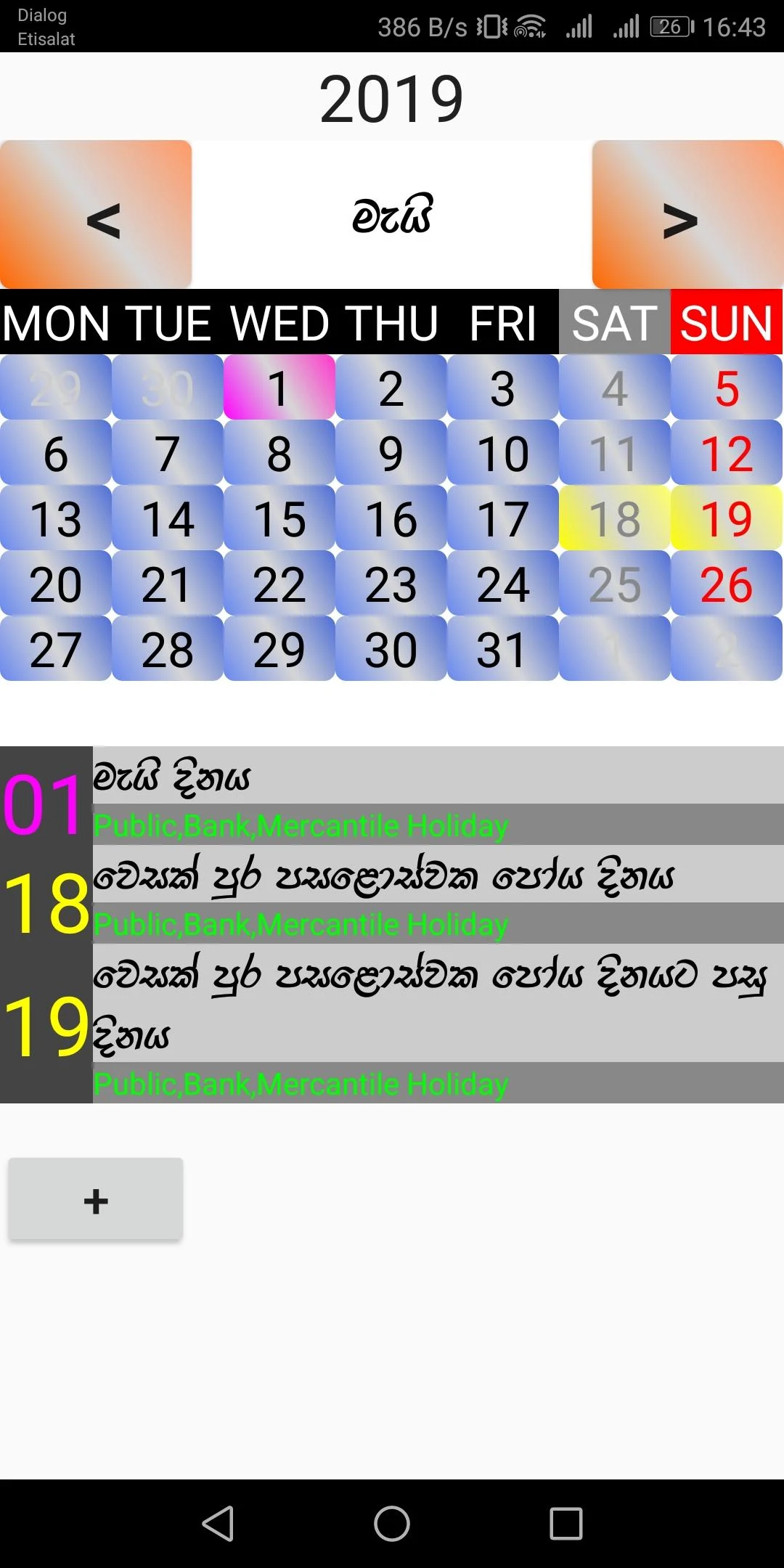Open the holiday entry for 19
Screen dimensions: 784x1568
tap(392, 1024)
